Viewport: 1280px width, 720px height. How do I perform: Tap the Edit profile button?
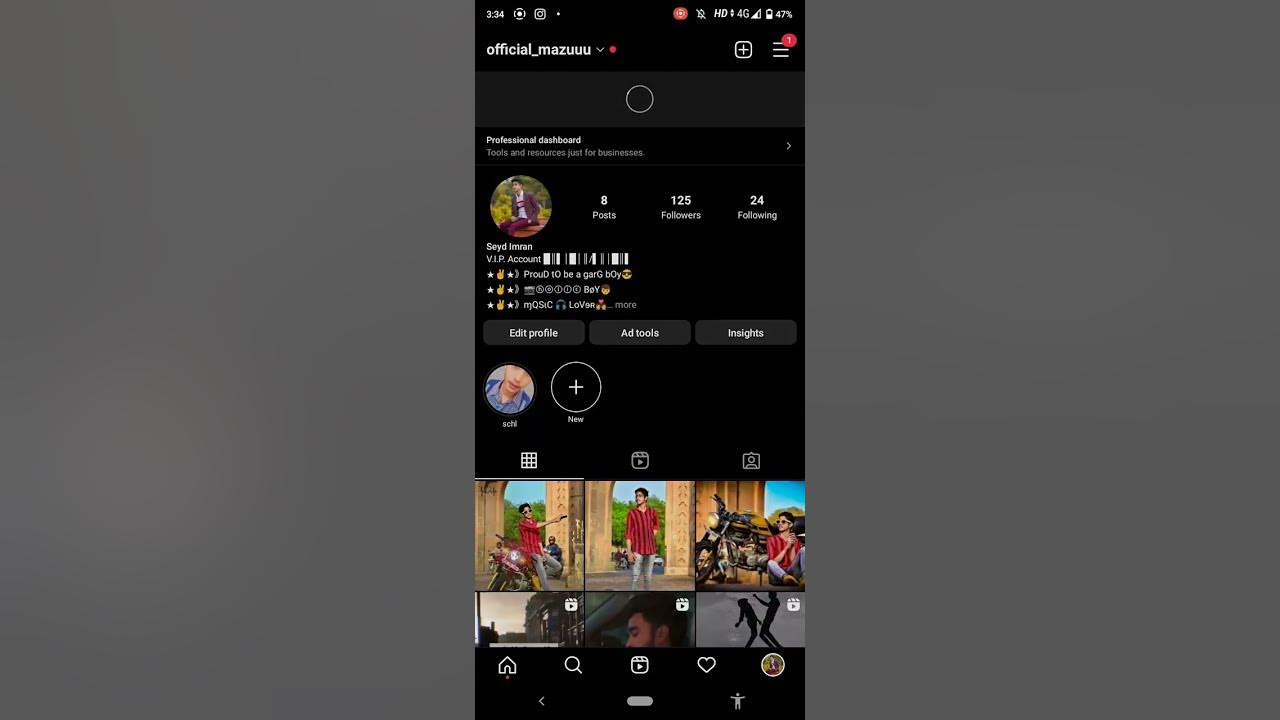click(533, 333)
